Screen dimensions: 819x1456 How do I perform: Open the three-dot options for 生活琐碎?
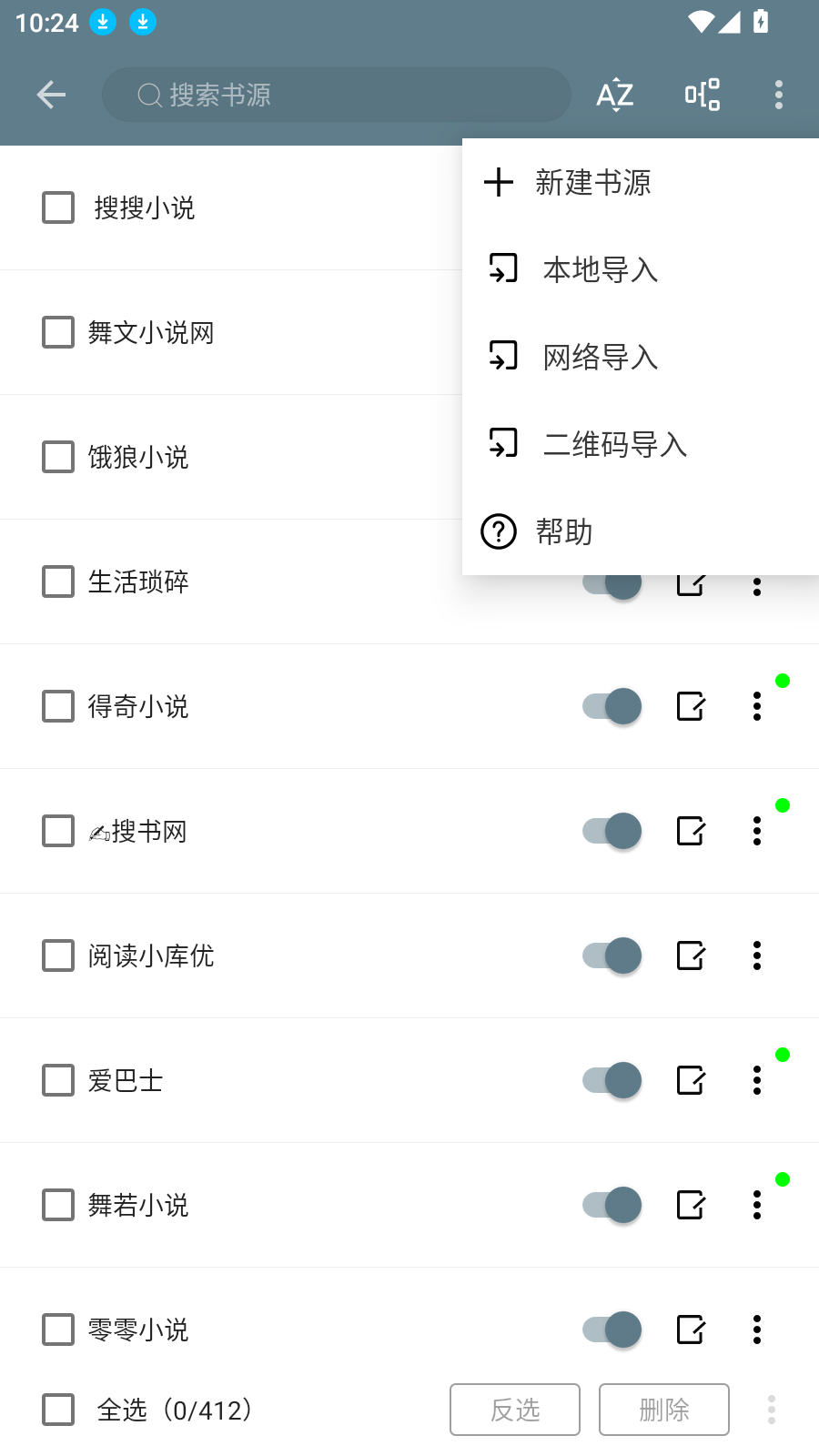[x=756, y=586]
